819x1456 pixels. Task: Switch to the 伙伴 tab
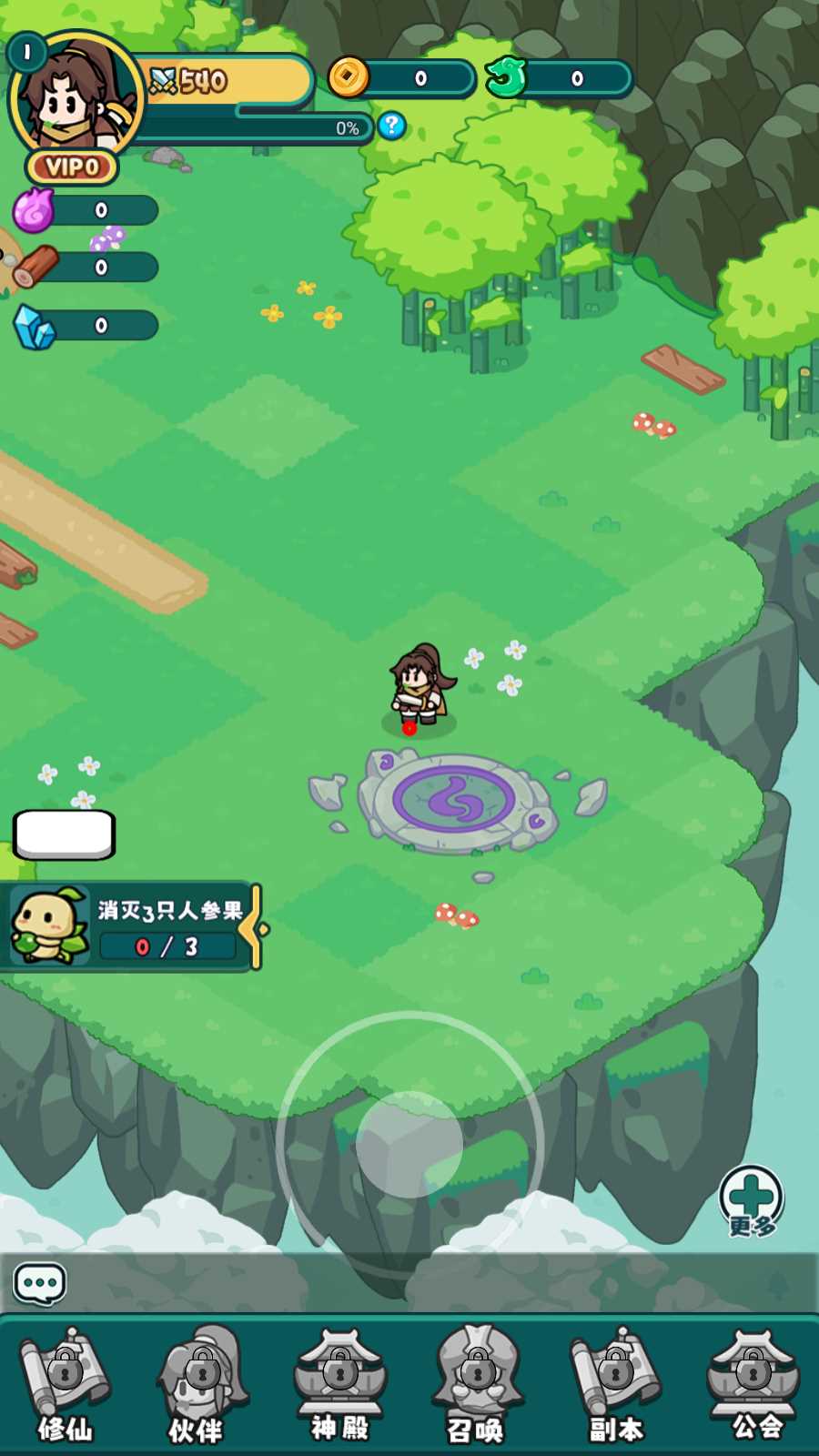[198, 1385]
